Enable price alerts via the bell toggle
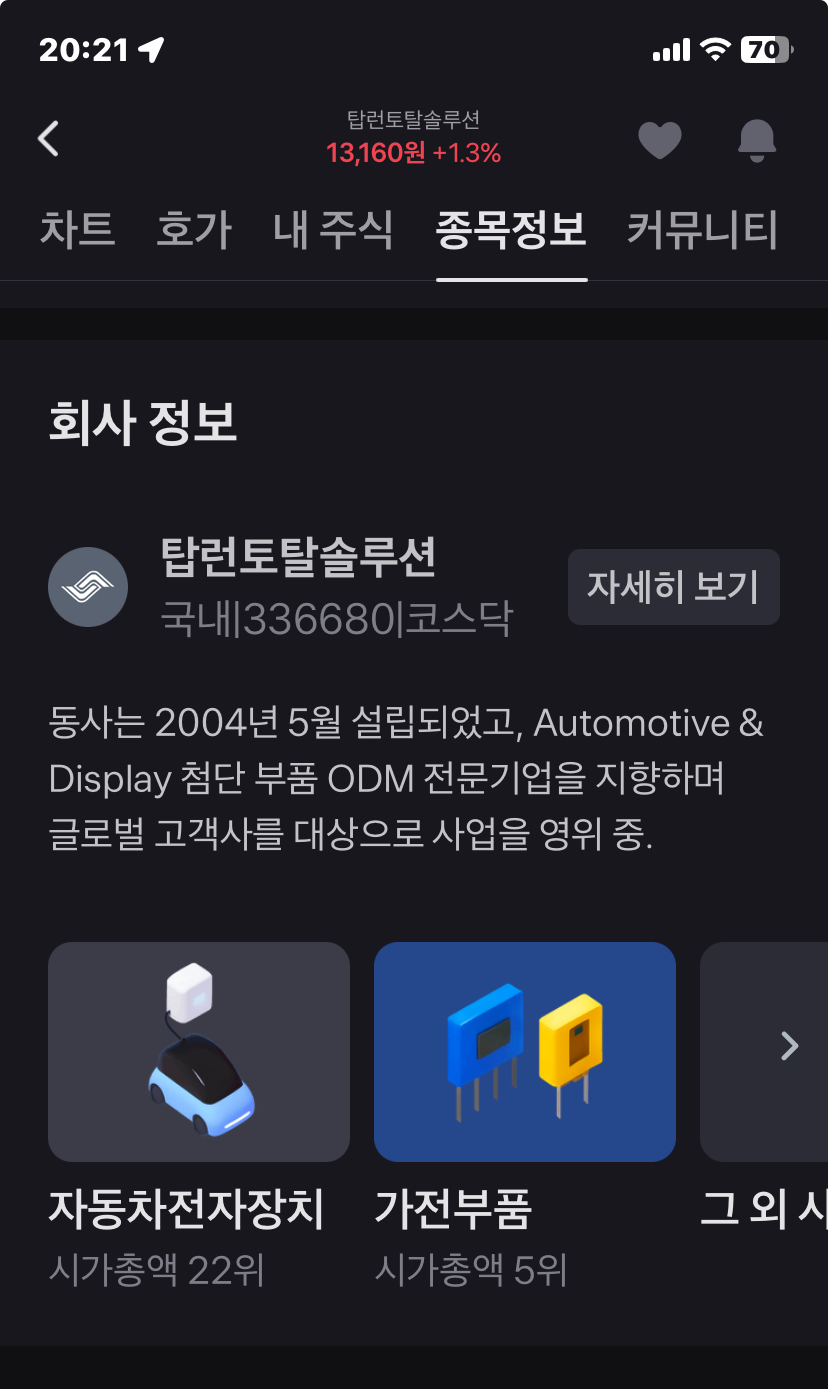Viewport: 828px width, 1389px height. pyautogui.click(x=757, y=140)
